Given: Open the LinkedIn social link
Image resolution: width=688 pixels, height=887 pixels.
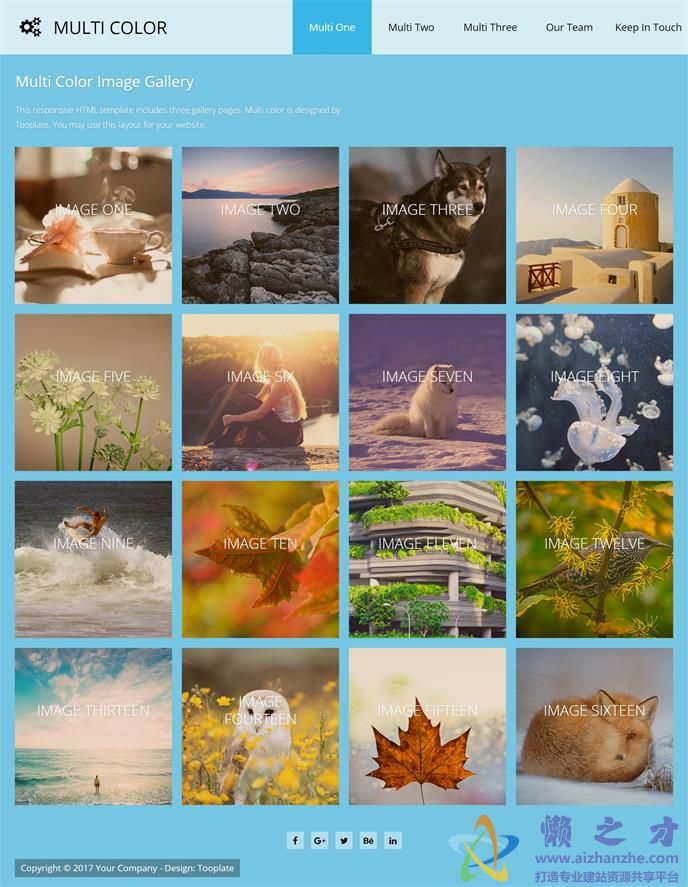Looking at the screenshot, I should [393, 840].
